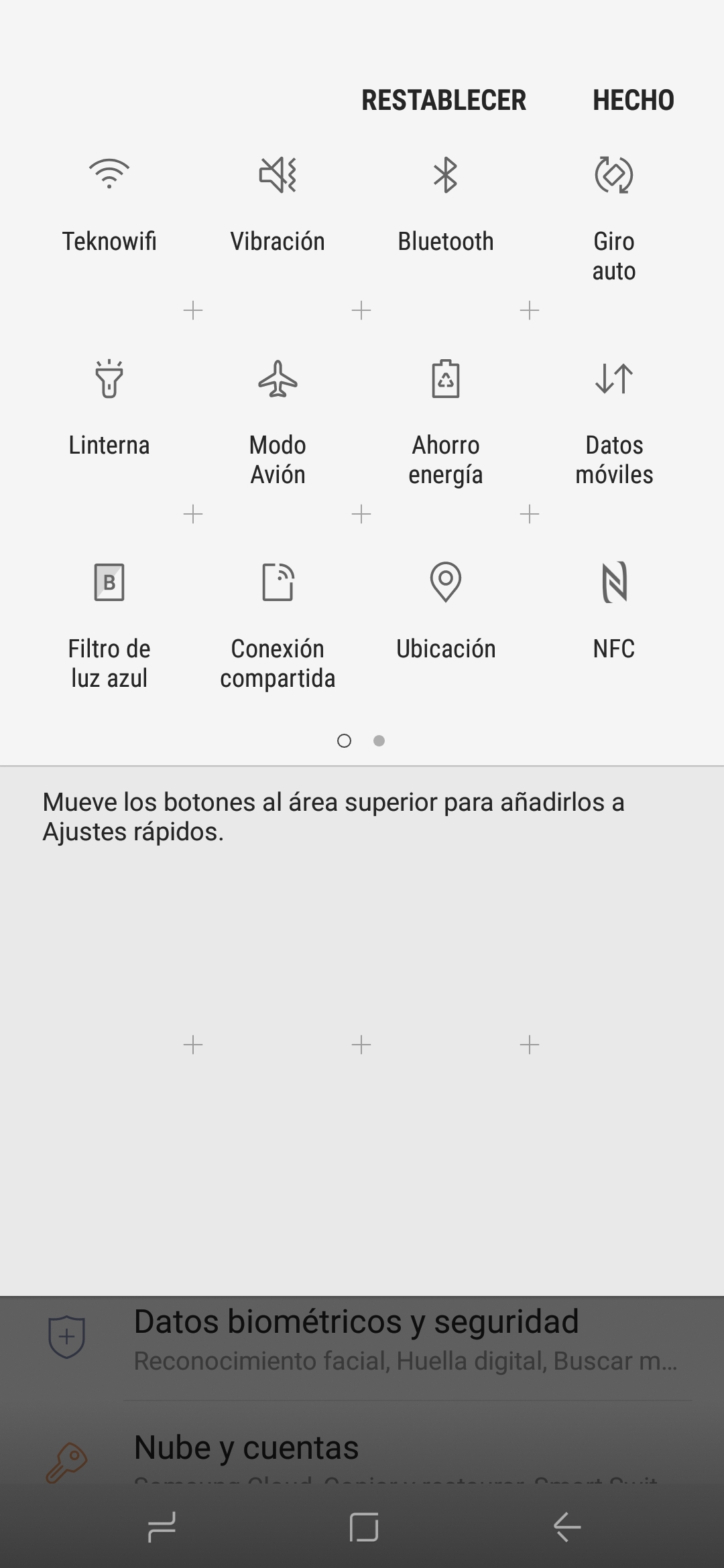Select the Datos móviles tile
Viewport: 724px width, 1568px height.
tap(614, 422)
